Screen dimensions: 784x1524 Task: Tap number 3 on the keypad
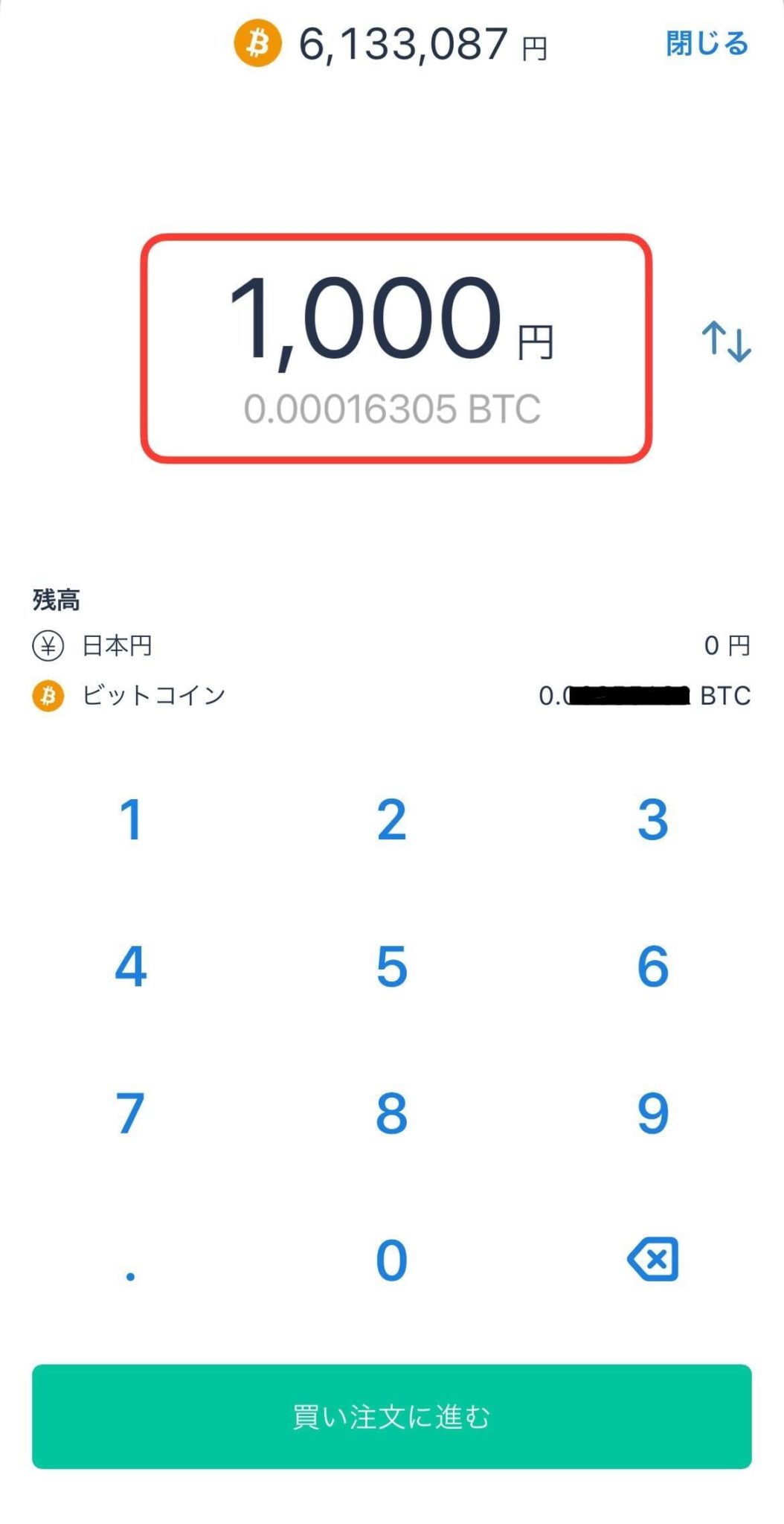[652, 820]
